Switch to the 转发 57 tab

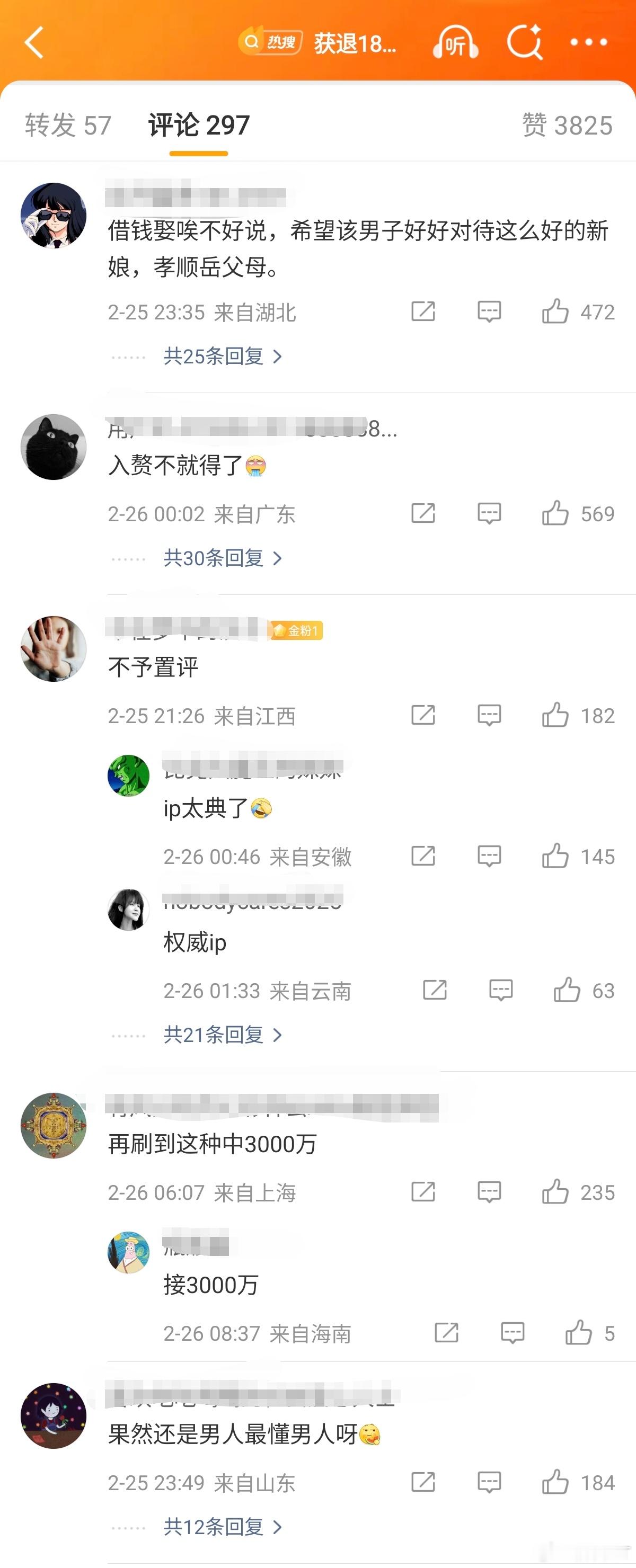67,126
